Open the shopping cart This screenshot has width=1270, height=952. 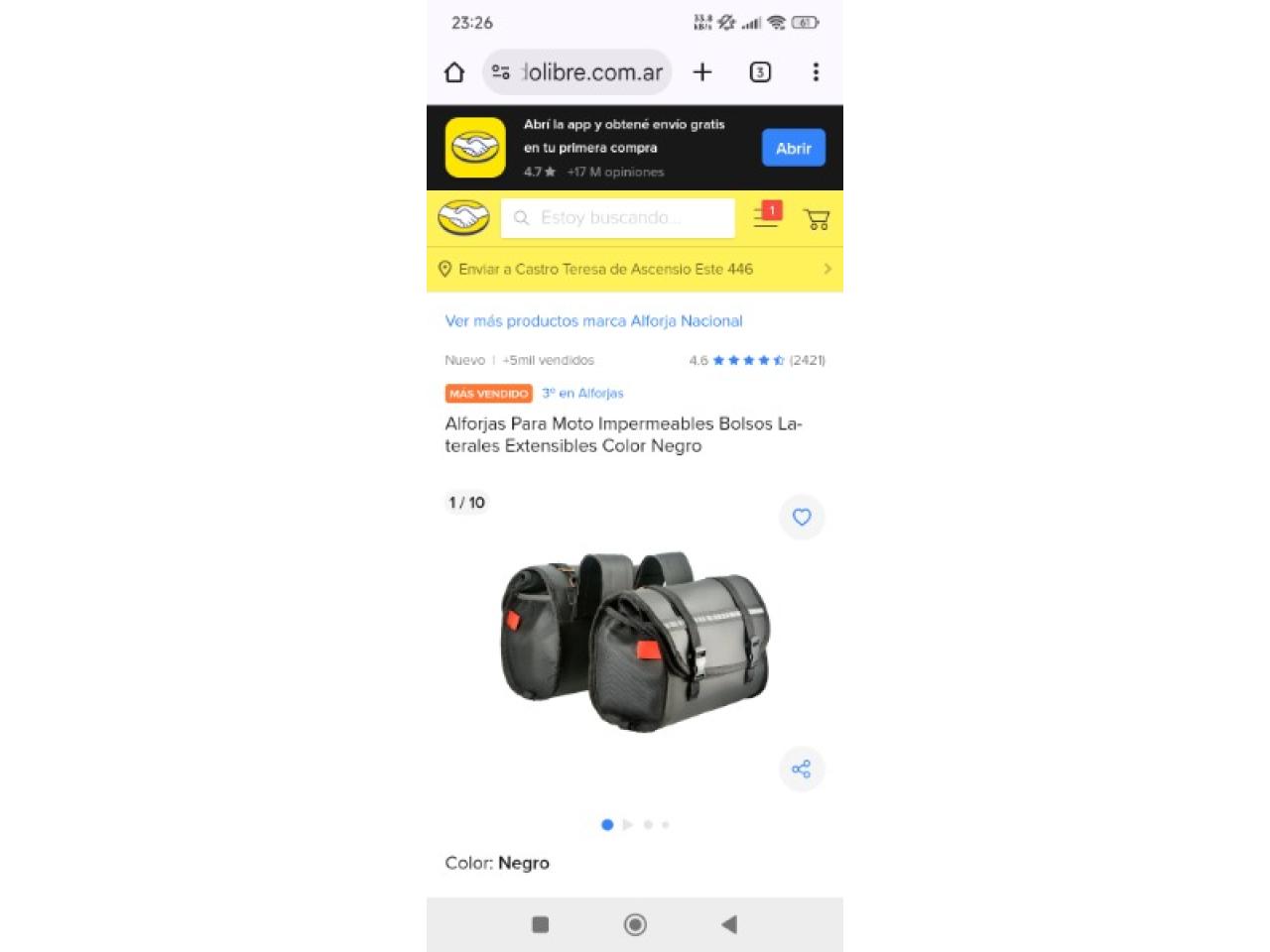[x=817, y=219]
